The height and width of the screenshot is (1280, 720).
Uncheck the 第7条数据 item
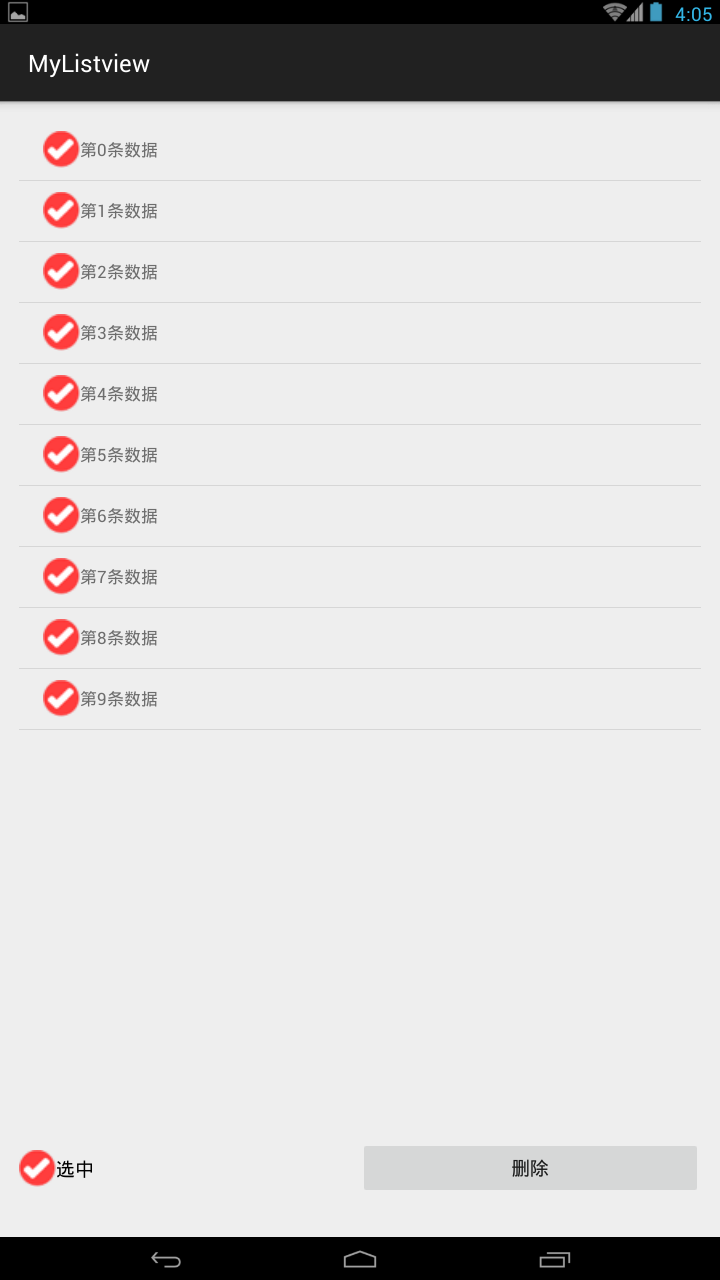(61, 576)
